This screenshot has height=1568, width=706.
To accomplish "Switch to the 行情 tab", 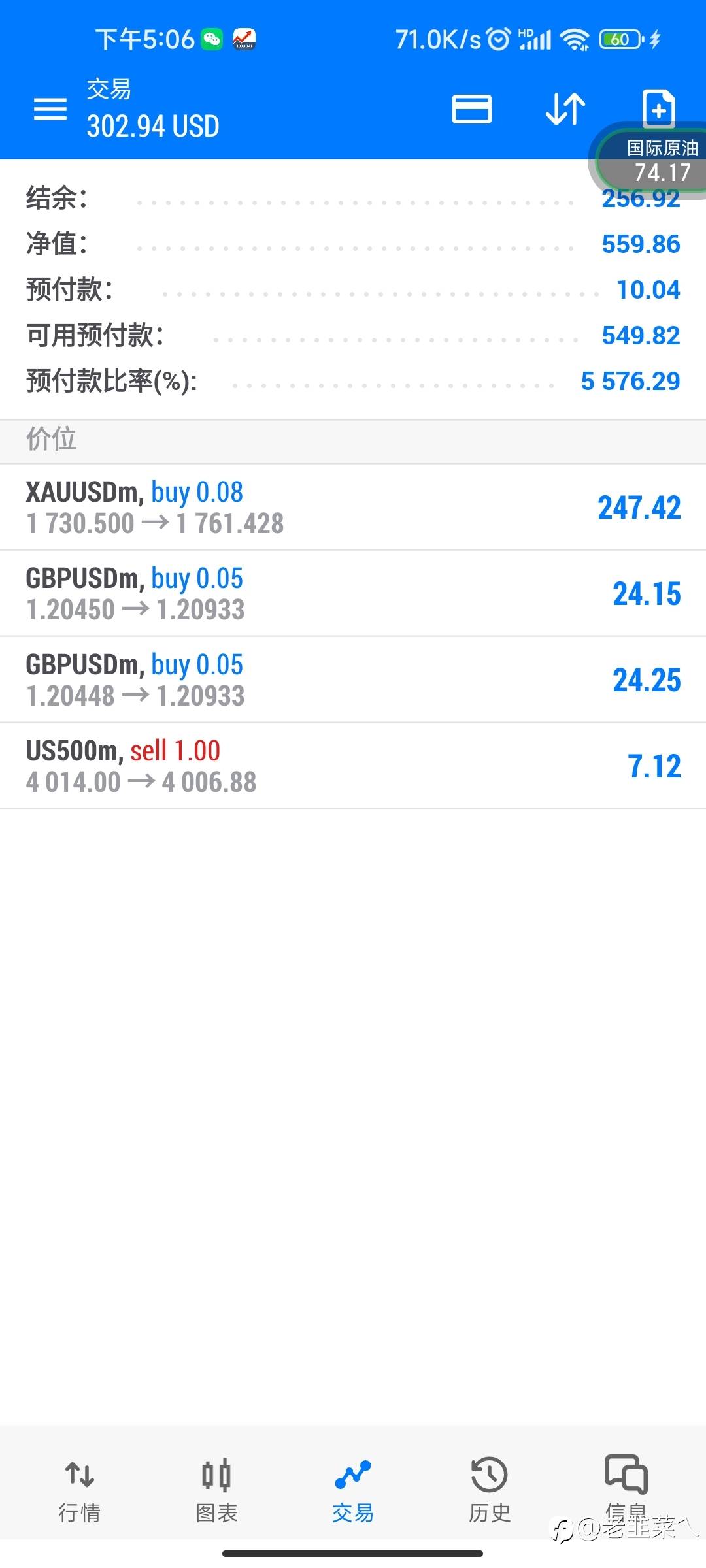I will pos(79,1491).
